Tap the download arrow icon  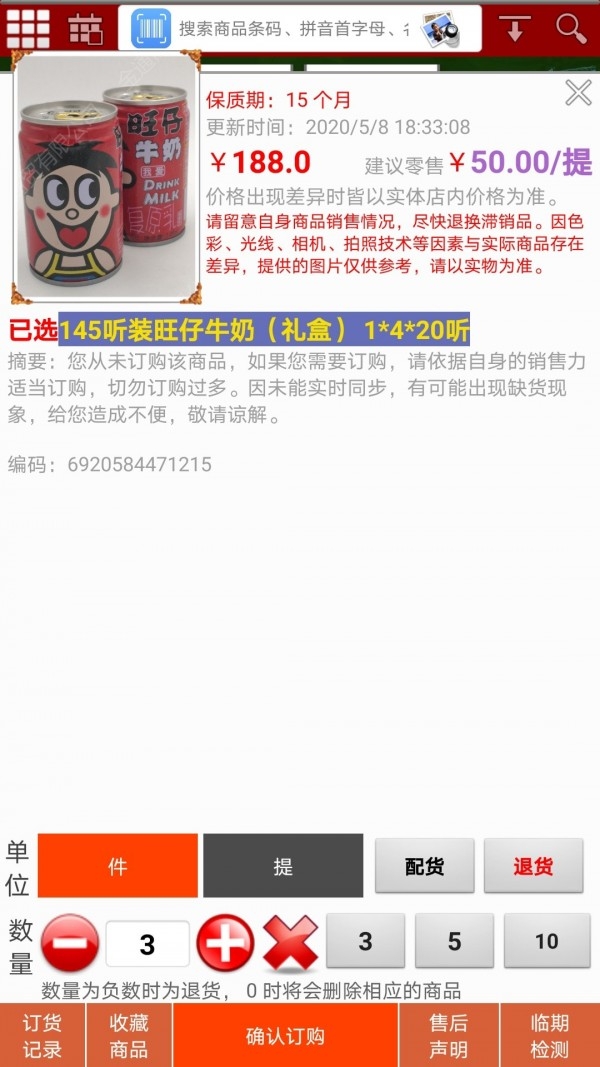coord(514,29)
